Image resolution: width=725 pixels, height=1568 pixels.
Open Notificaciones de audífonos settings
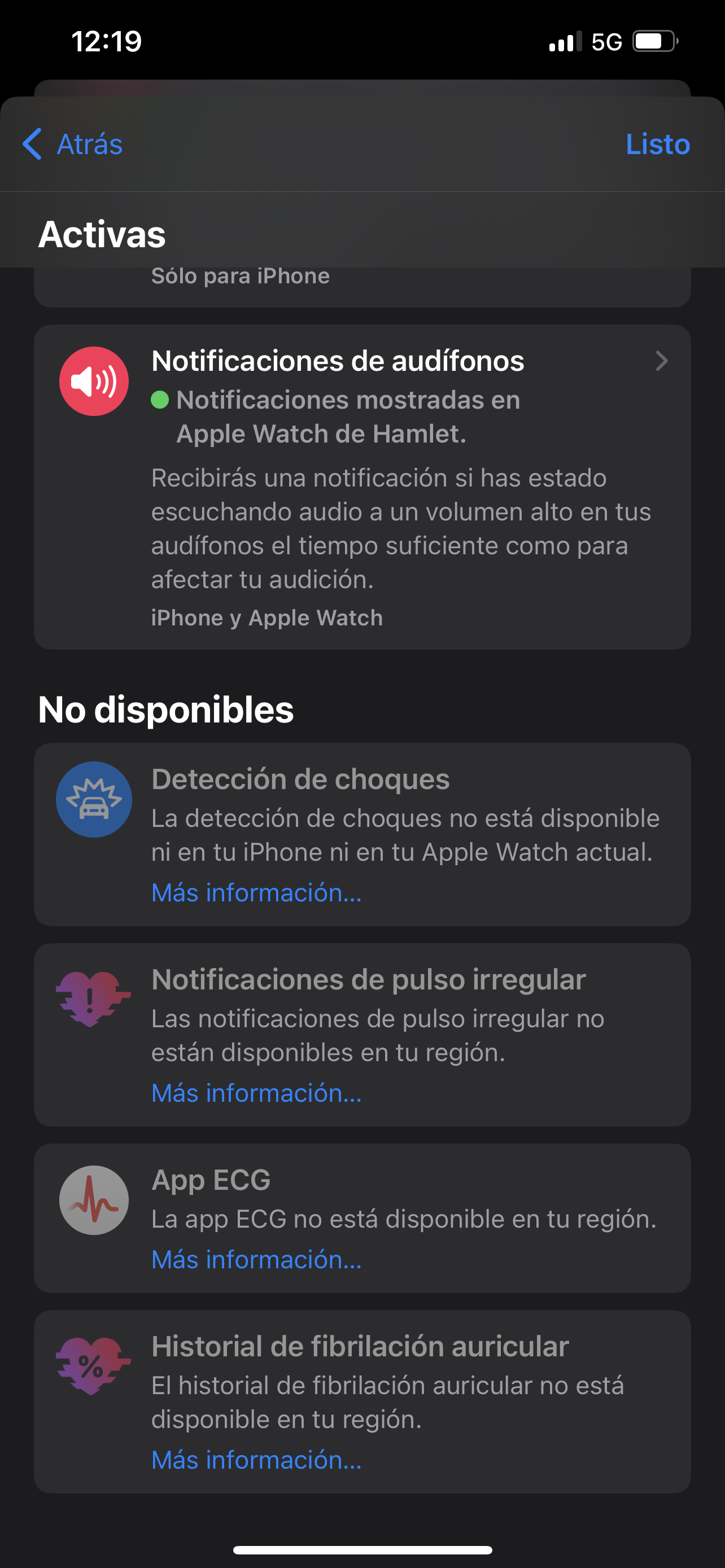point(361,486)
